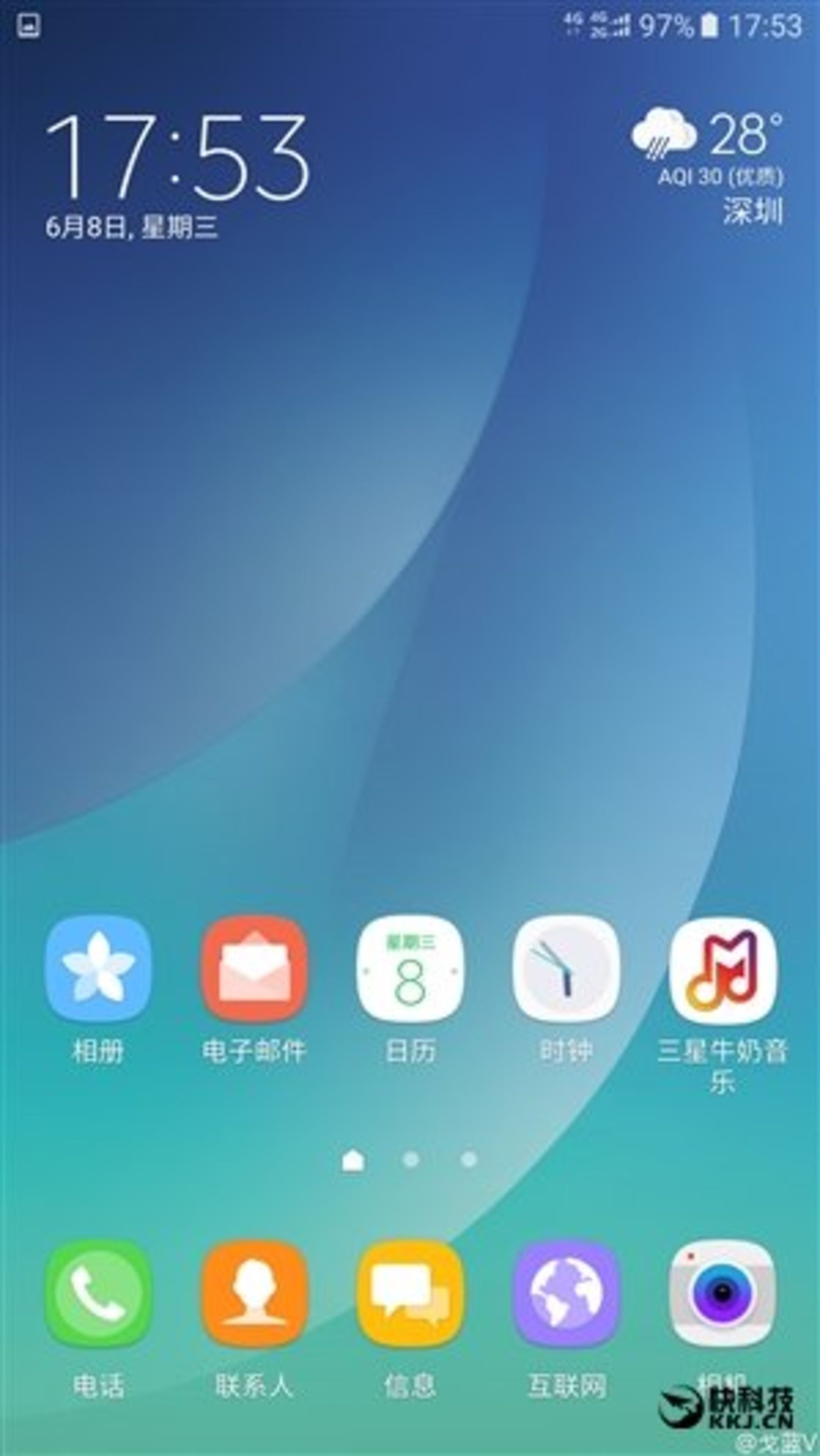
Task: Open the 相册 gallery app
Action: [98, 968]
